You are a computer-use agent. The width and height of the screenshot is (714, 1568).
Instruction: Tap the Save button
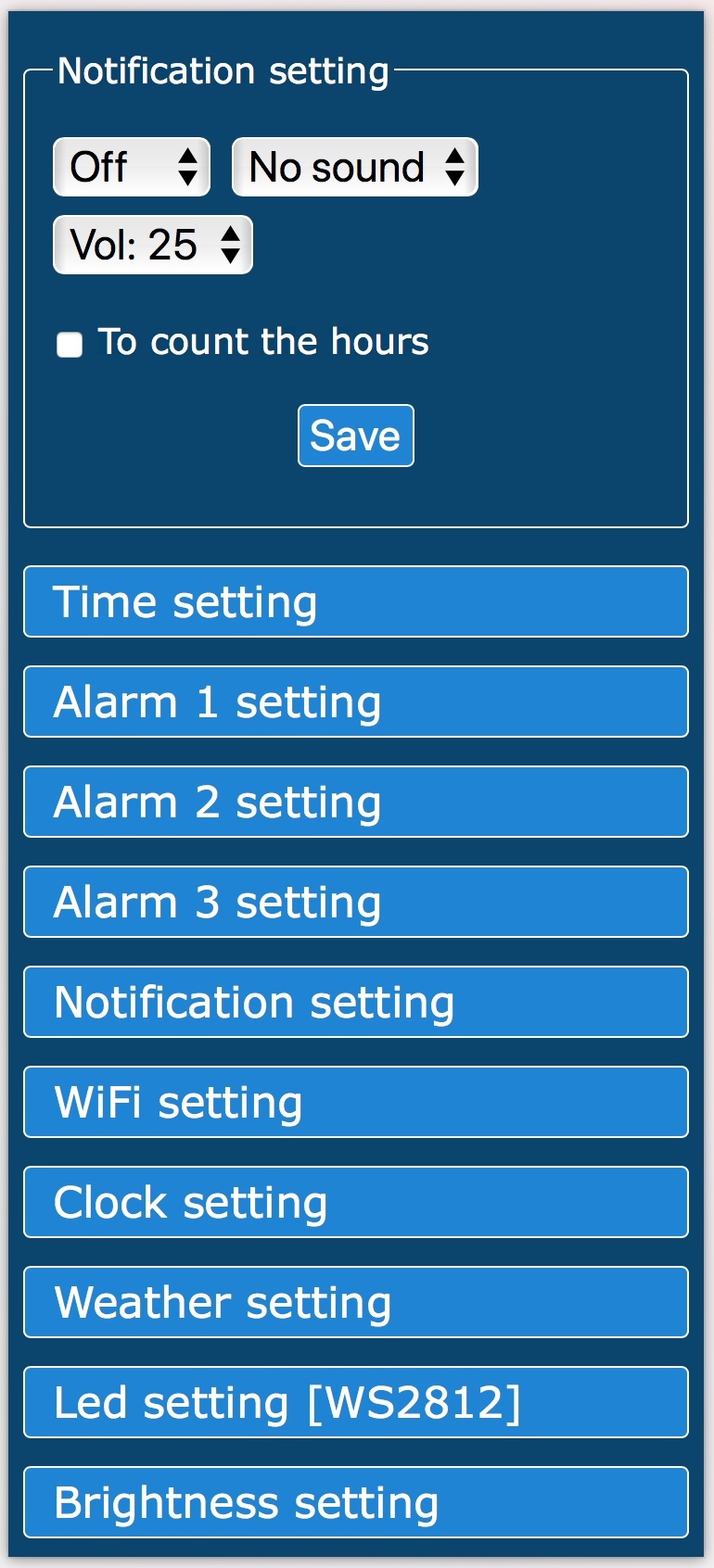tap(356, 436)
